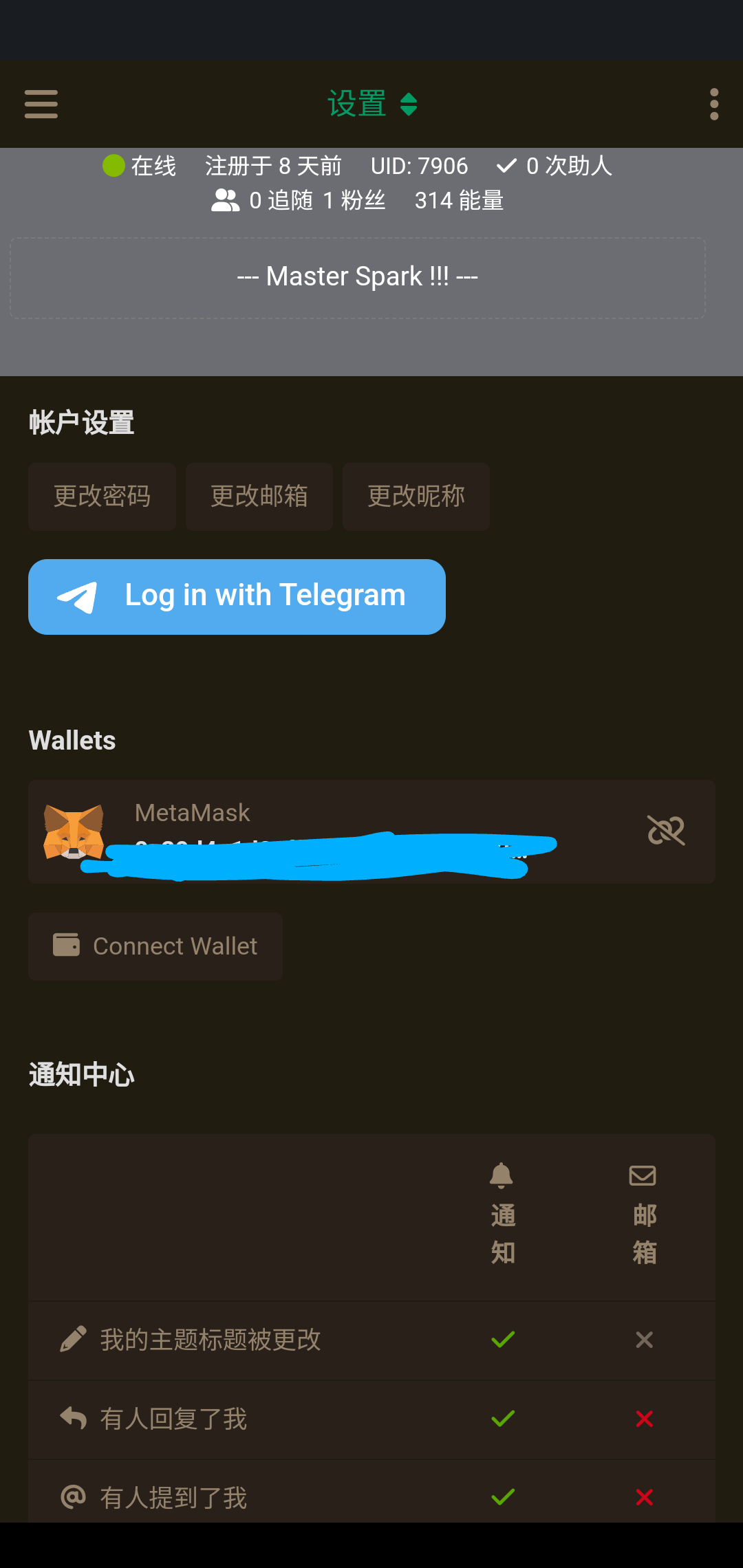Log in with Telegram

237,596
